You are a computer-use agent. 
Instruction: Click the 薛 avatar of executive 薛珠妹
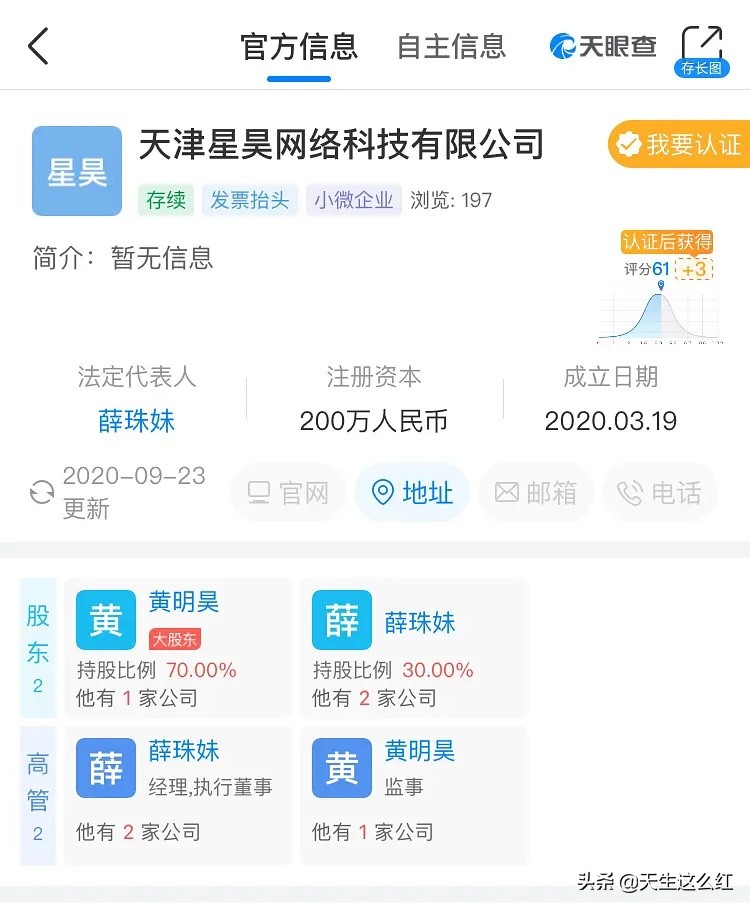(x=105, y=768)
